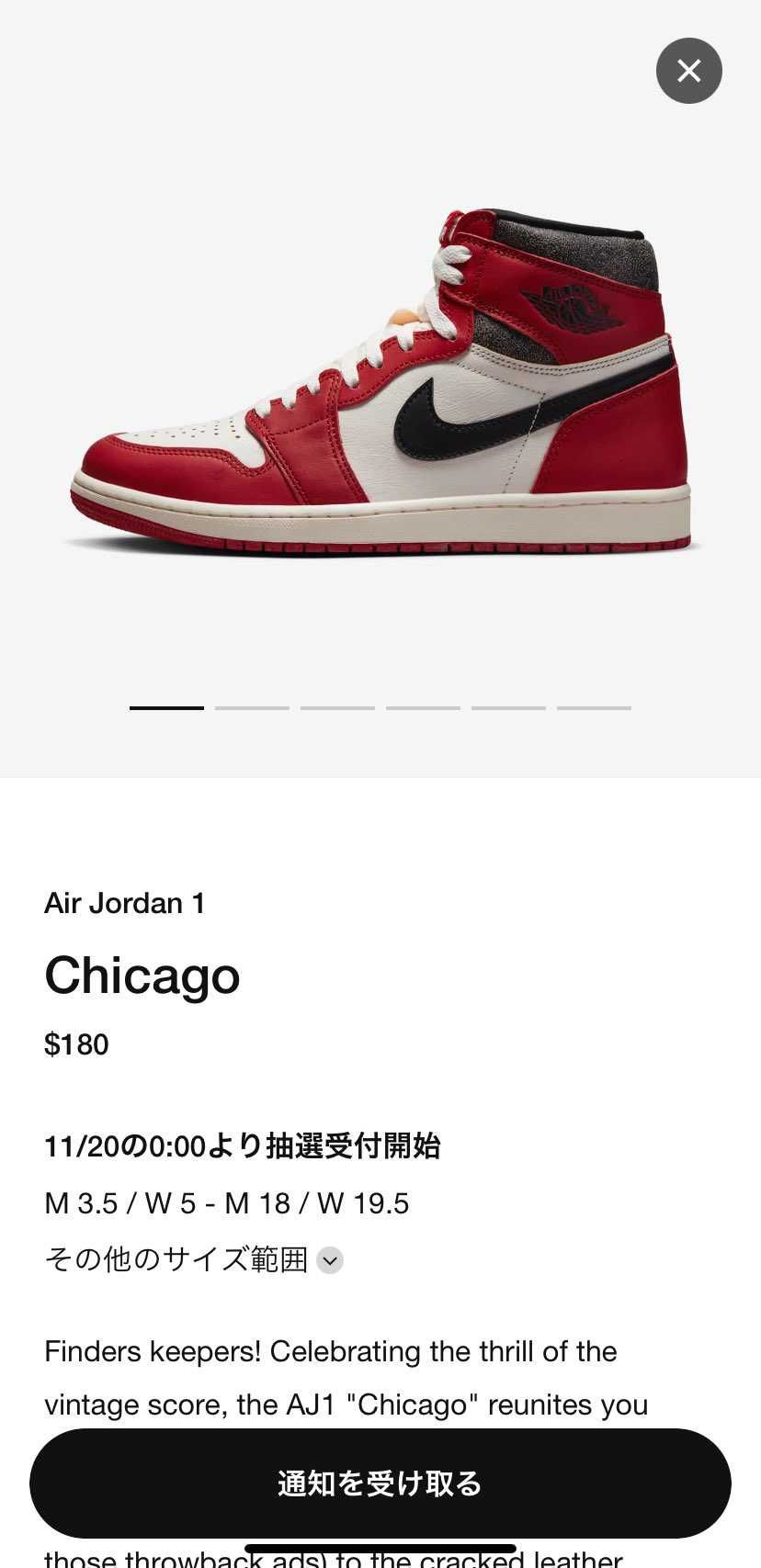The width and height of the screenshot is (761, 1568).
Task: Tap 通知を受け取る to get notified
Action: (380, 1483)
